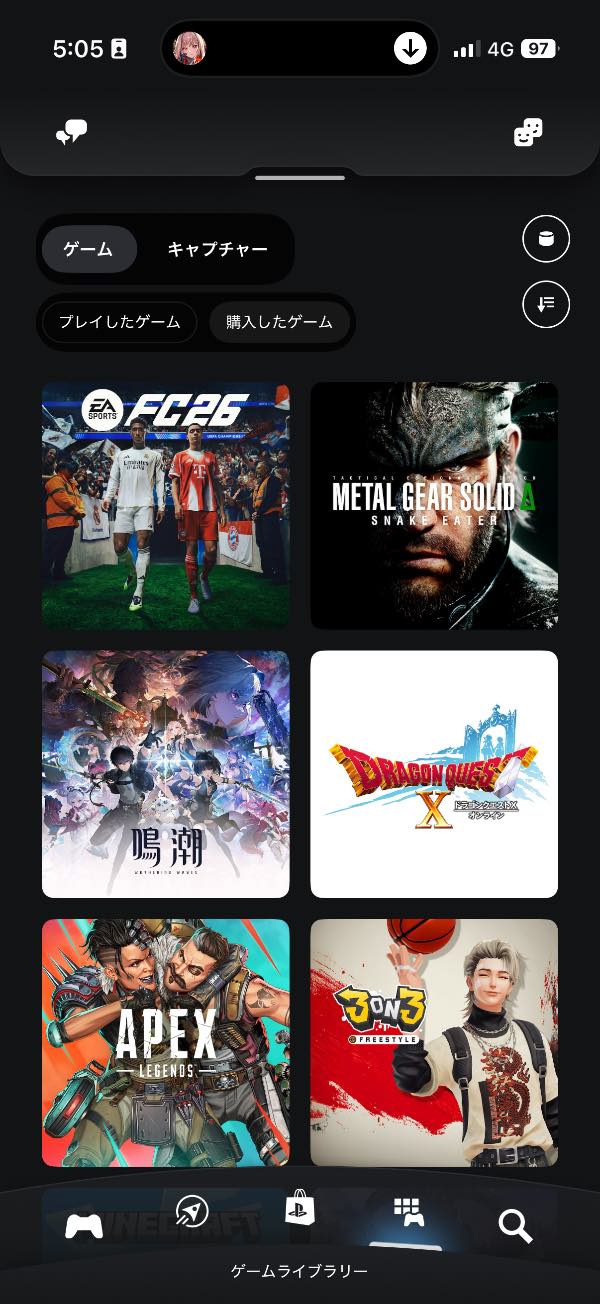Open the Dragon Quest X tile

point(434,774)
